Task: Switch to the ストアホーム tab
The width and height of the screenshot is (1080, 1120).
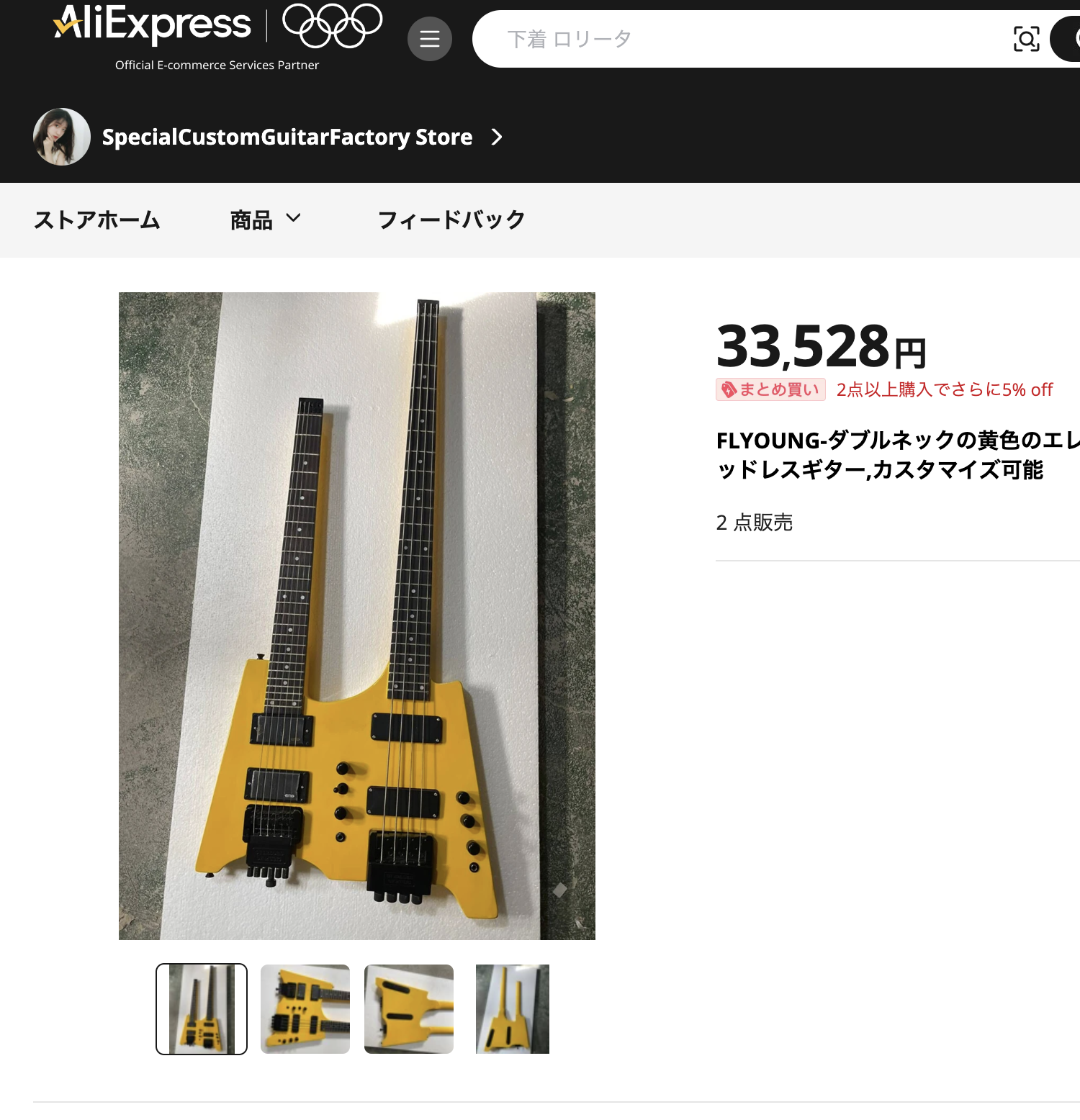Action: coord(97,220)
